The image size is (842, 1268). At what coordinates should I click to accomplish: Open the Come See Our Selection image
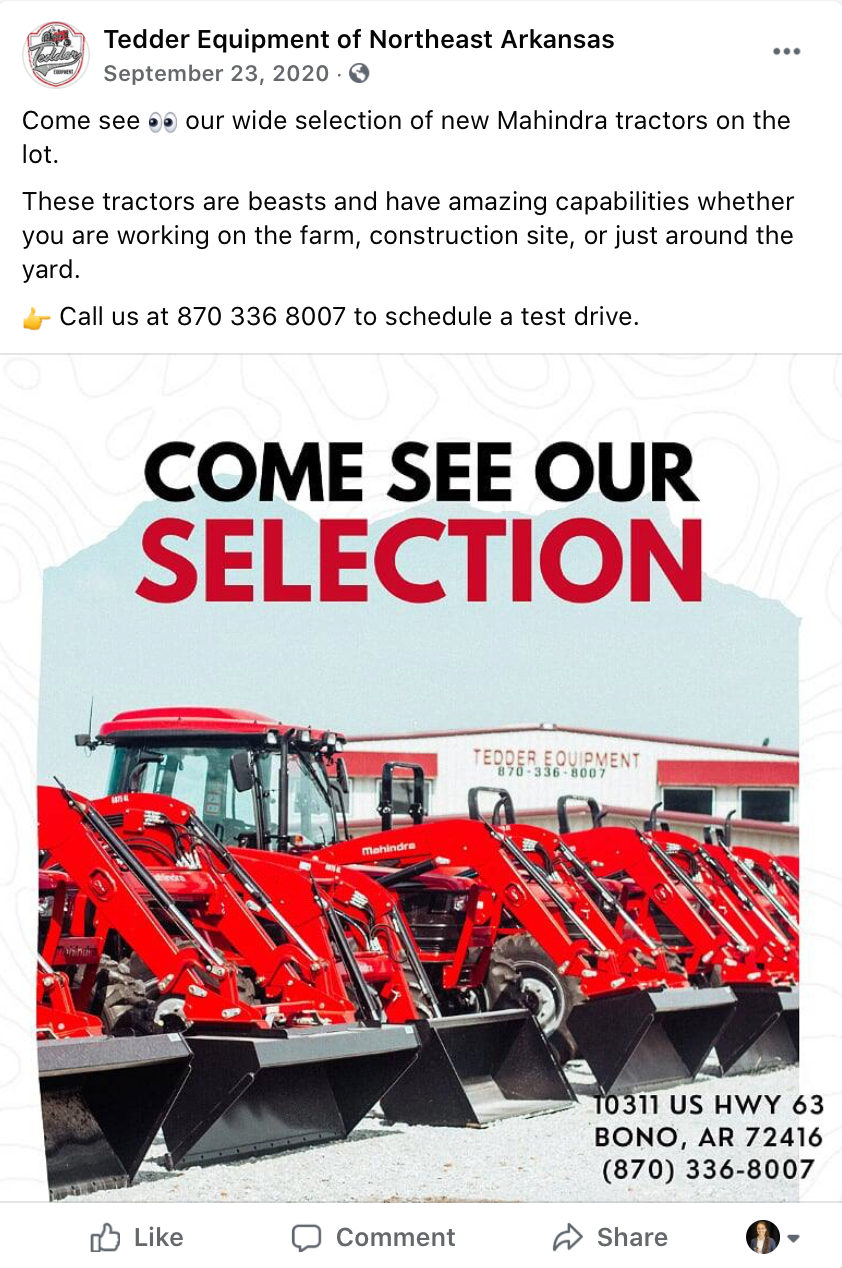420,780
